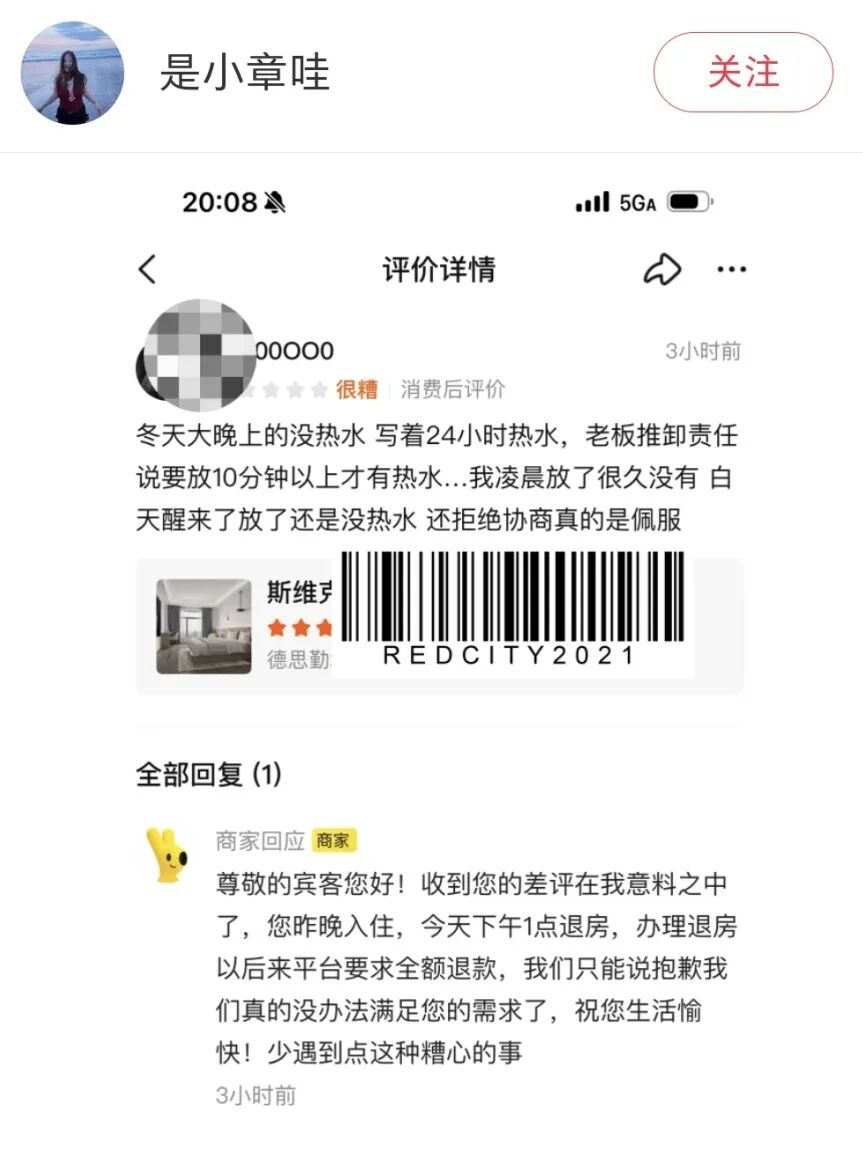This screenshot has width=863, height=1151.
Task: Open 是小章哇's profile via avatar
Action: [72, 73]
